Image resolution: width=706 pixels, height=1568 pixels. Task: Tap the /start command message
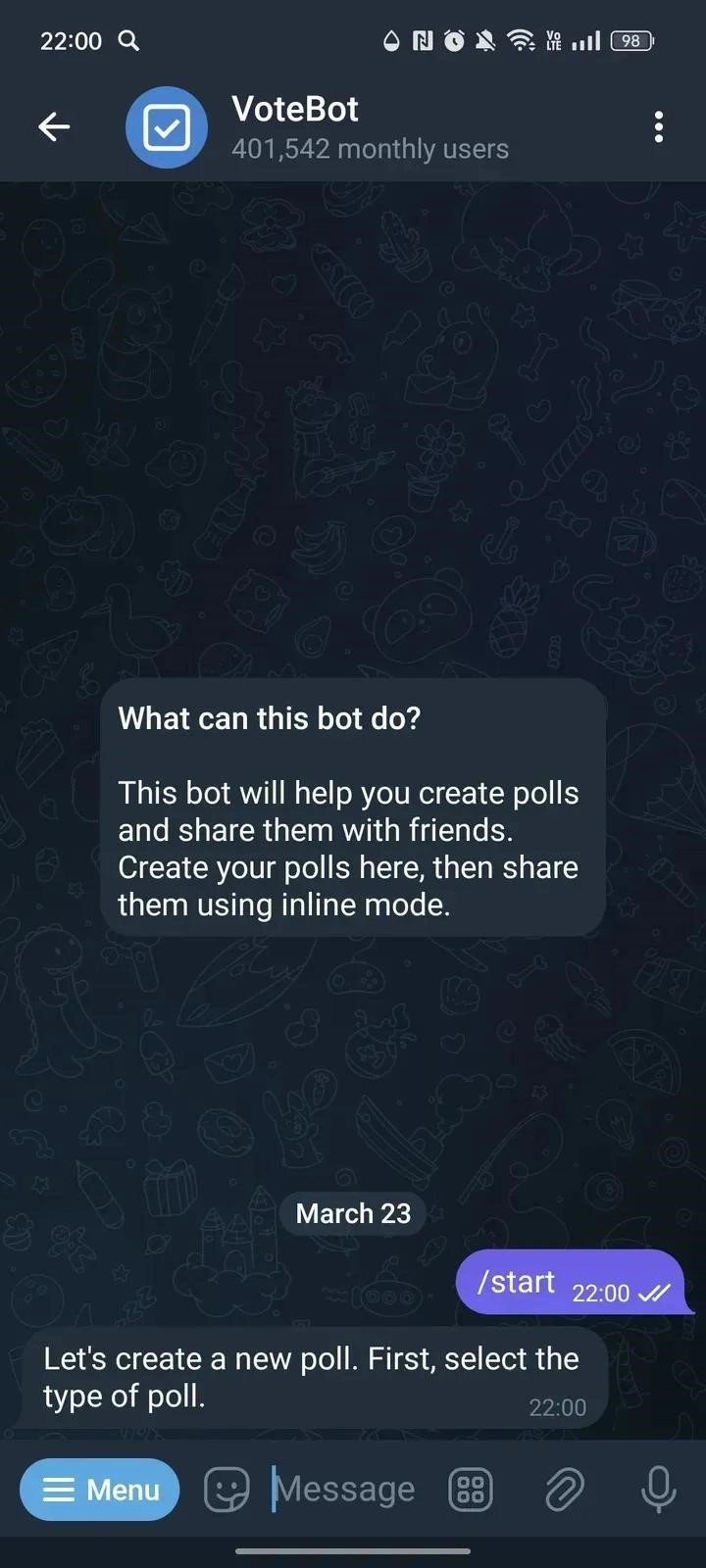click(x=517, y=1282)
